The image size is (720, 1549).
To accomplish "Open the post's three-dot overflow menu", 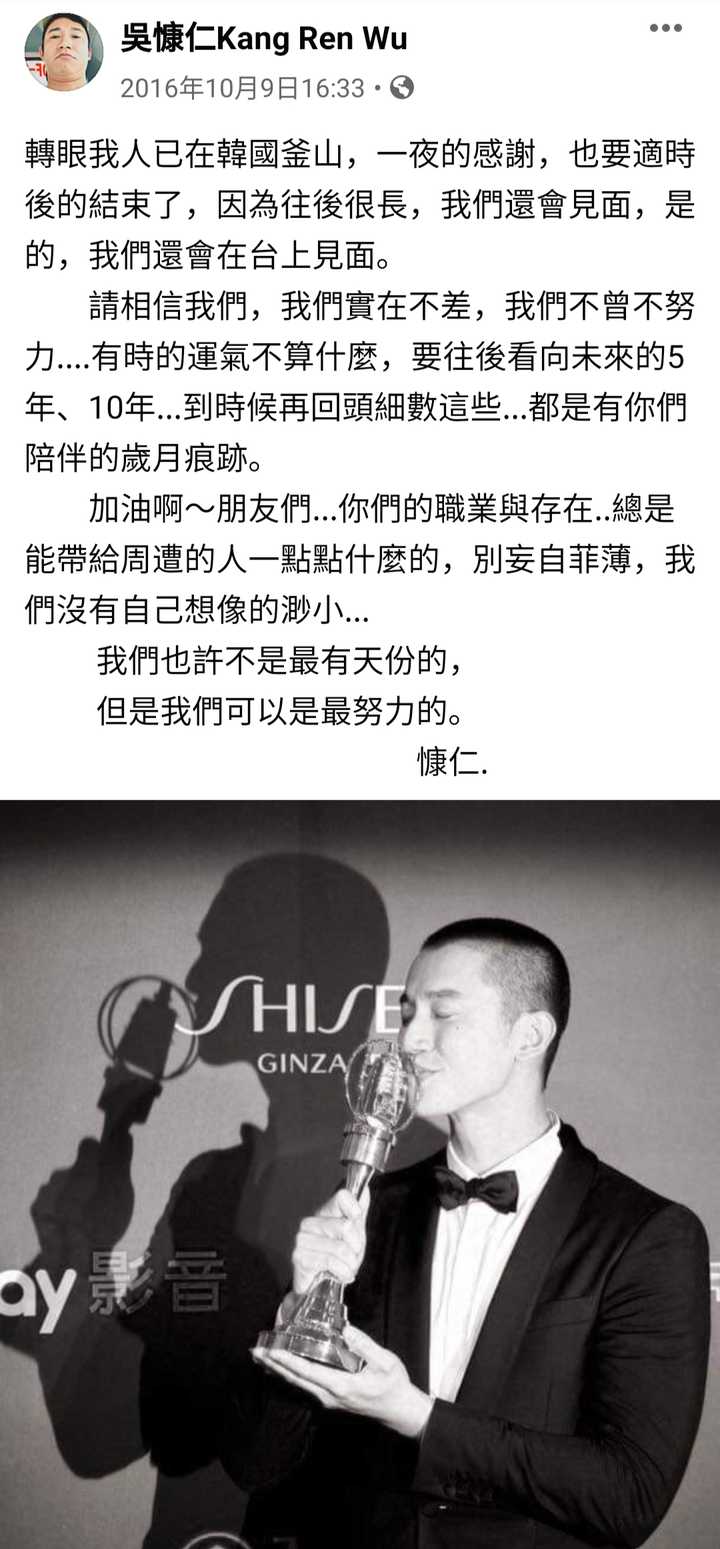I will point(665,28).
